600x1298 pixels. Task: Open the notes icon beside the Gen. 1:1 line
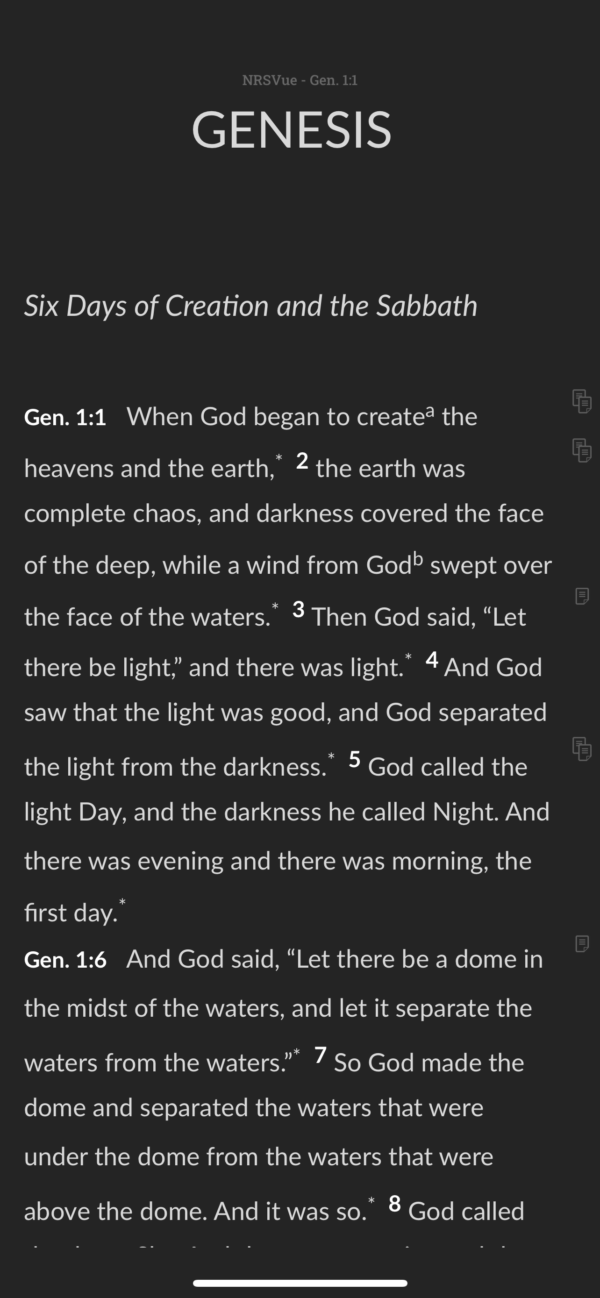581,402
